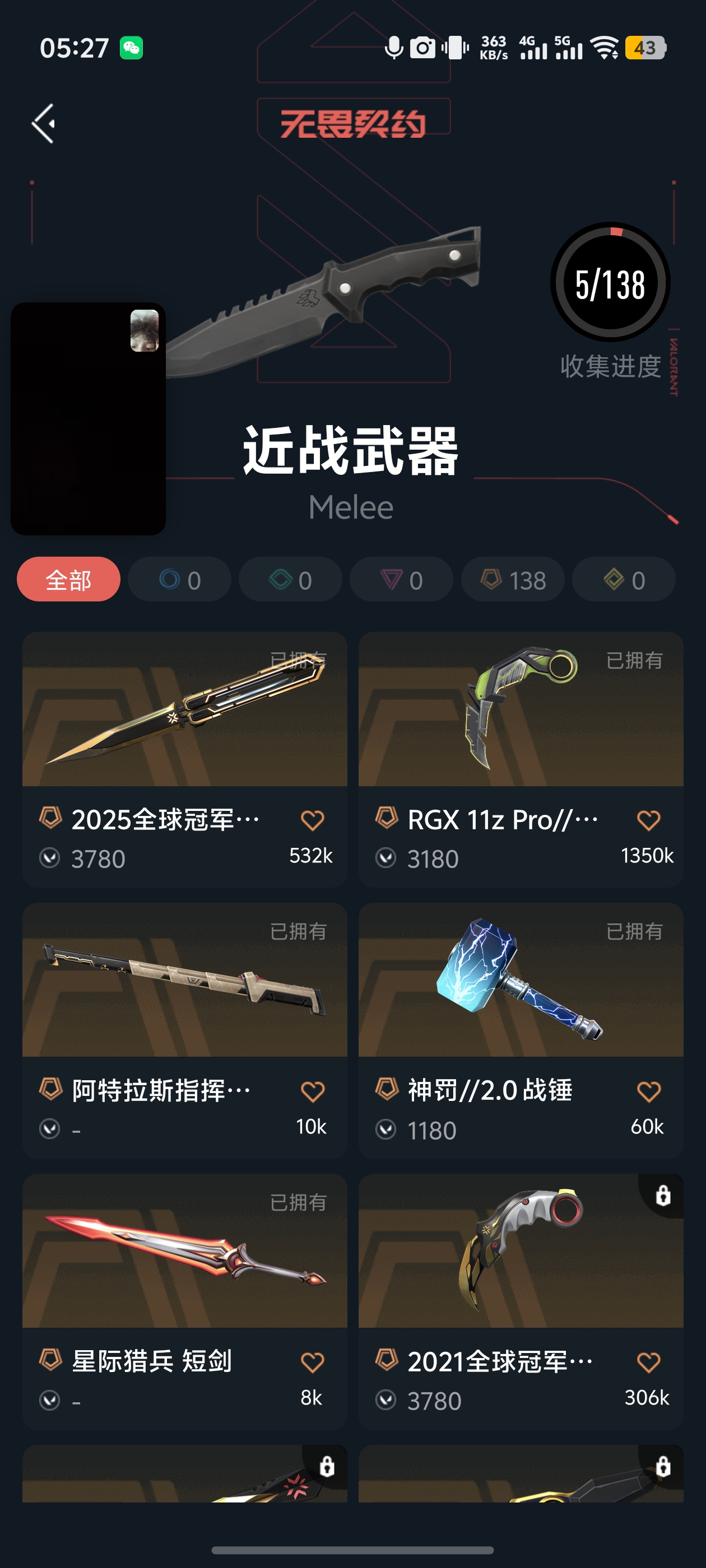Favorite the RGX 11z Pro skin
The height and width of the screenshot is (1568, 706).
(648, 820)
